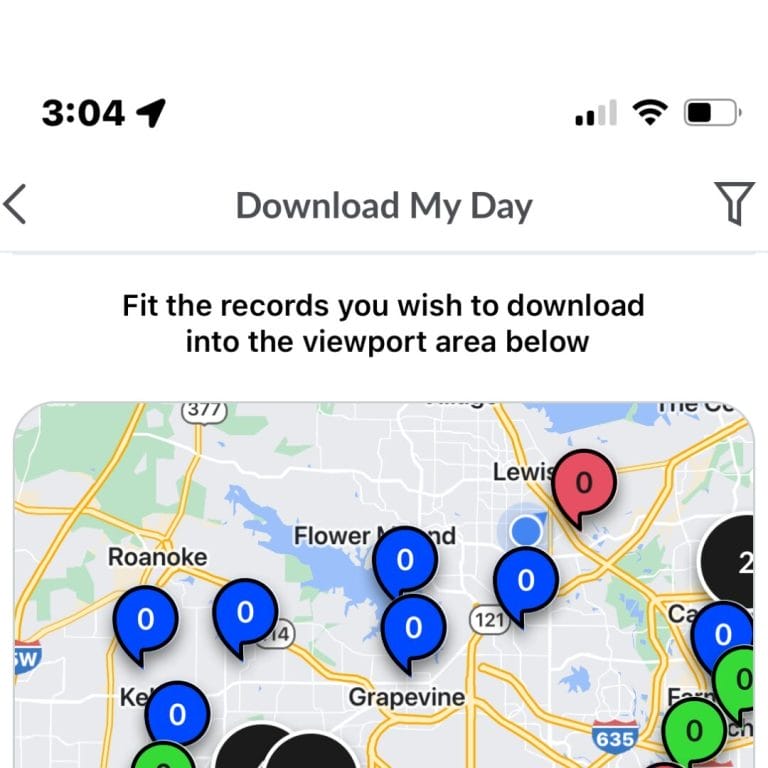Open the blue pin beside route 114
Screen dimensions: 768x768
click(x=244, y=613)
